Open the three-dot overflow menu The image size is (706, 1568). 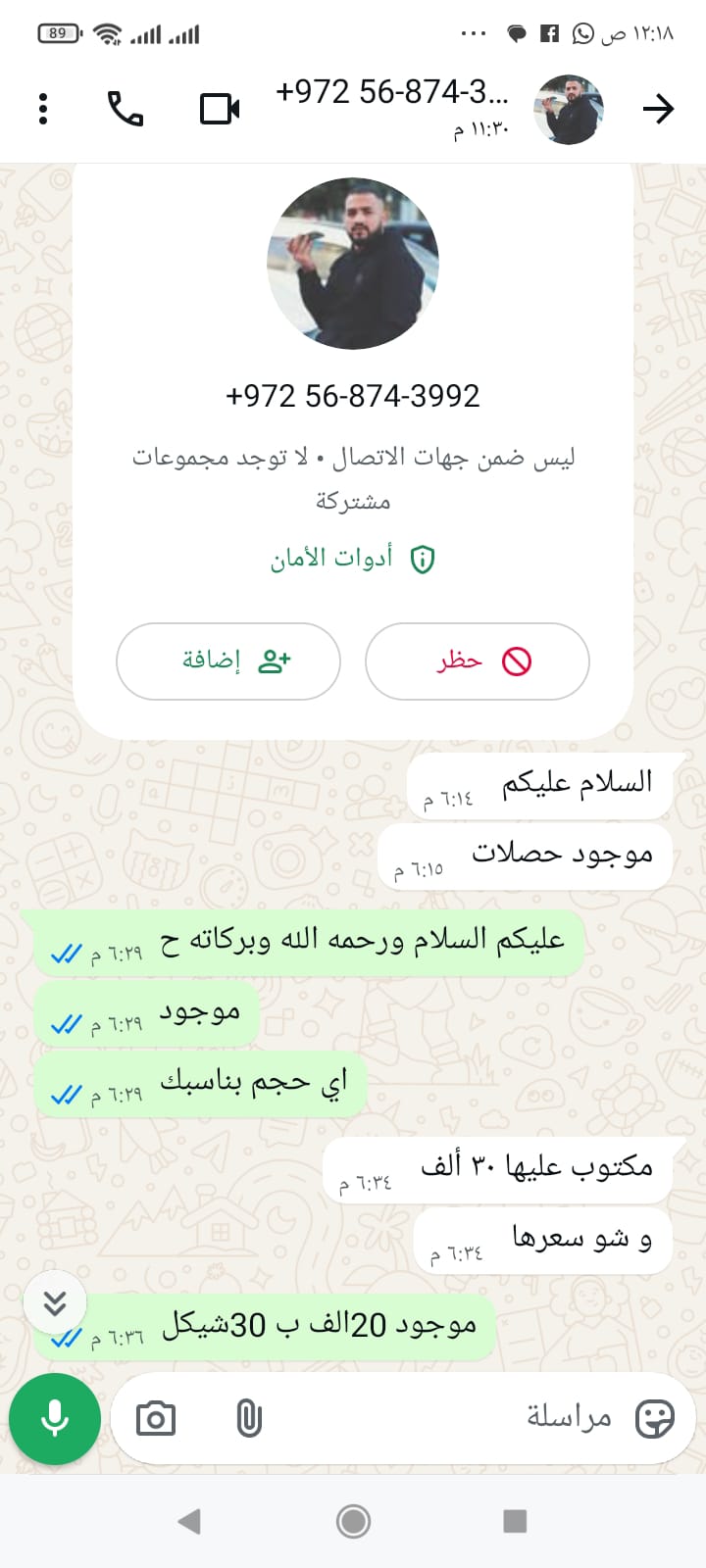pyautogui.click(x=43, y=109)
